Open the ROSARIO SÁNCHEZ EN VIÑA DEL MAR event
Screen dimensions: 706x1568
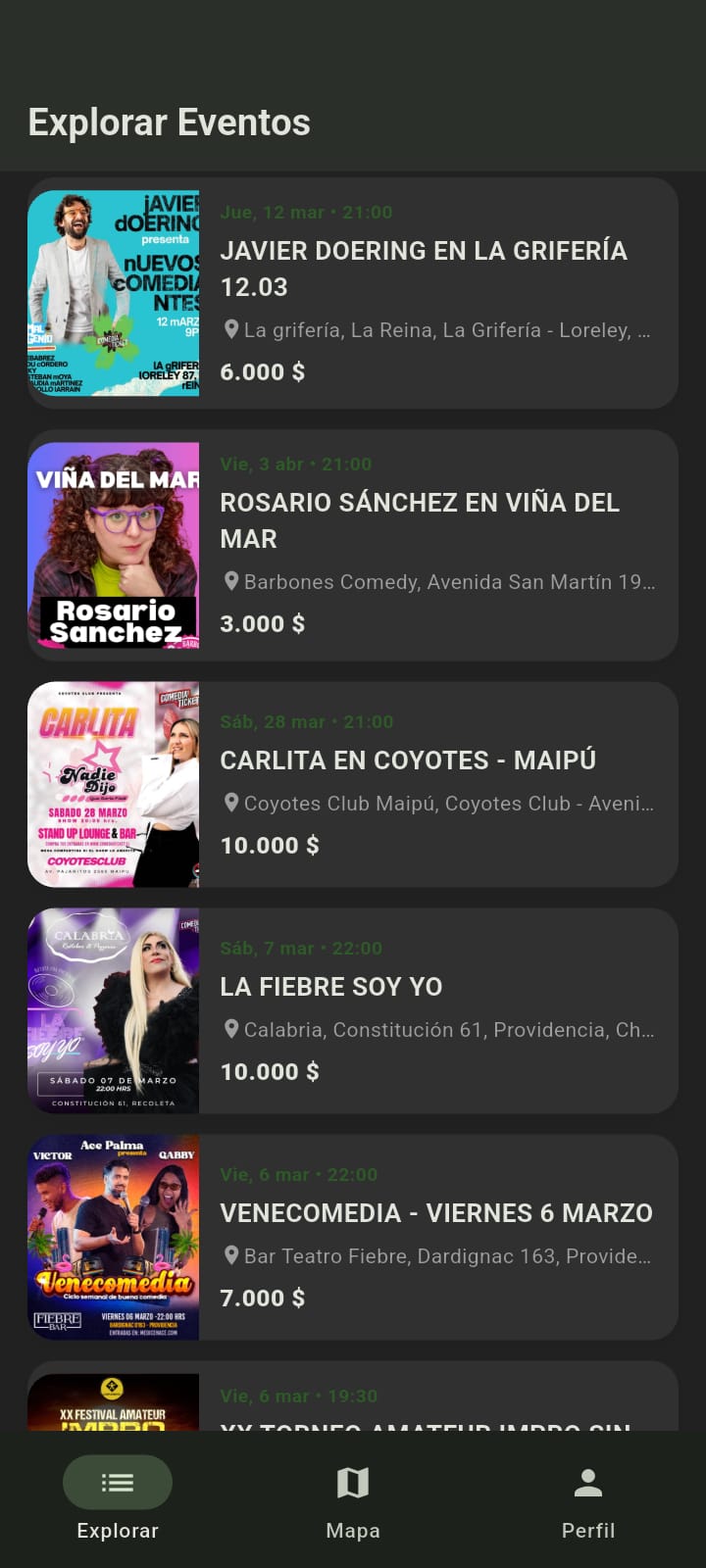(420, 520)
